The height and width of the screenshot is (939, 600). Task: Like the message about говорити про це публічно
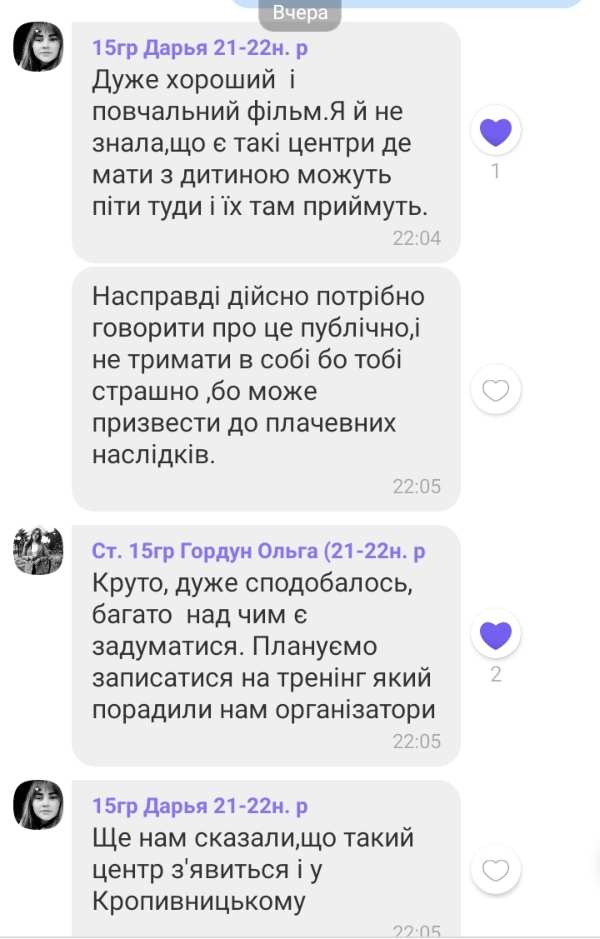click(496, 390)
